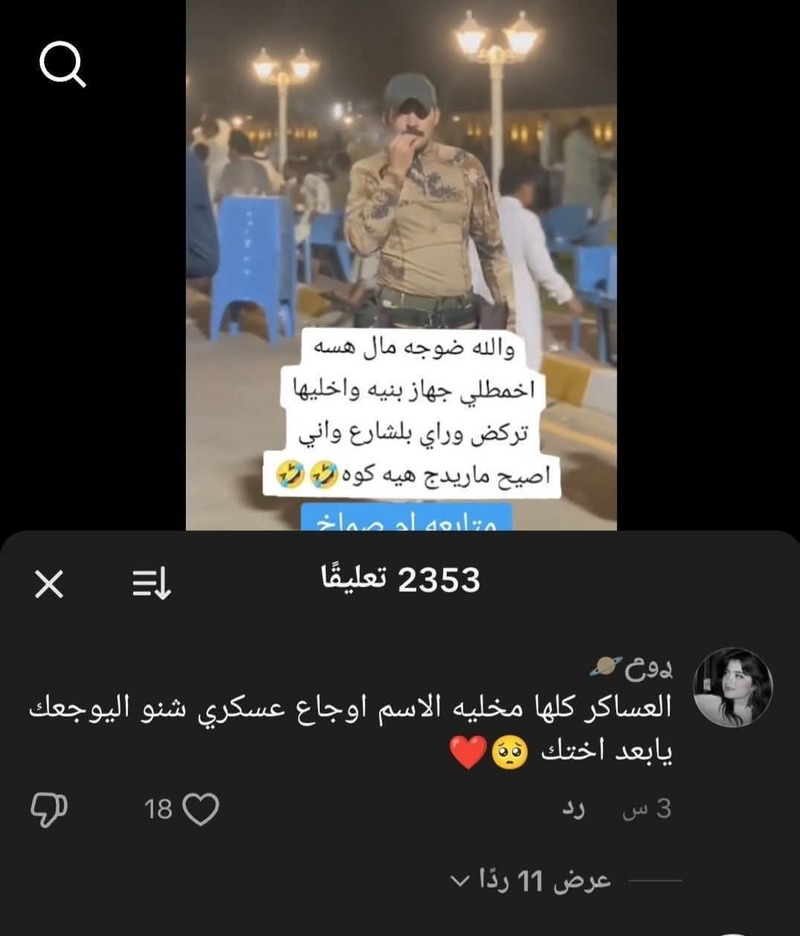Open search with the magnifier icon
The image size is (800, 936).
click(62, 66)
